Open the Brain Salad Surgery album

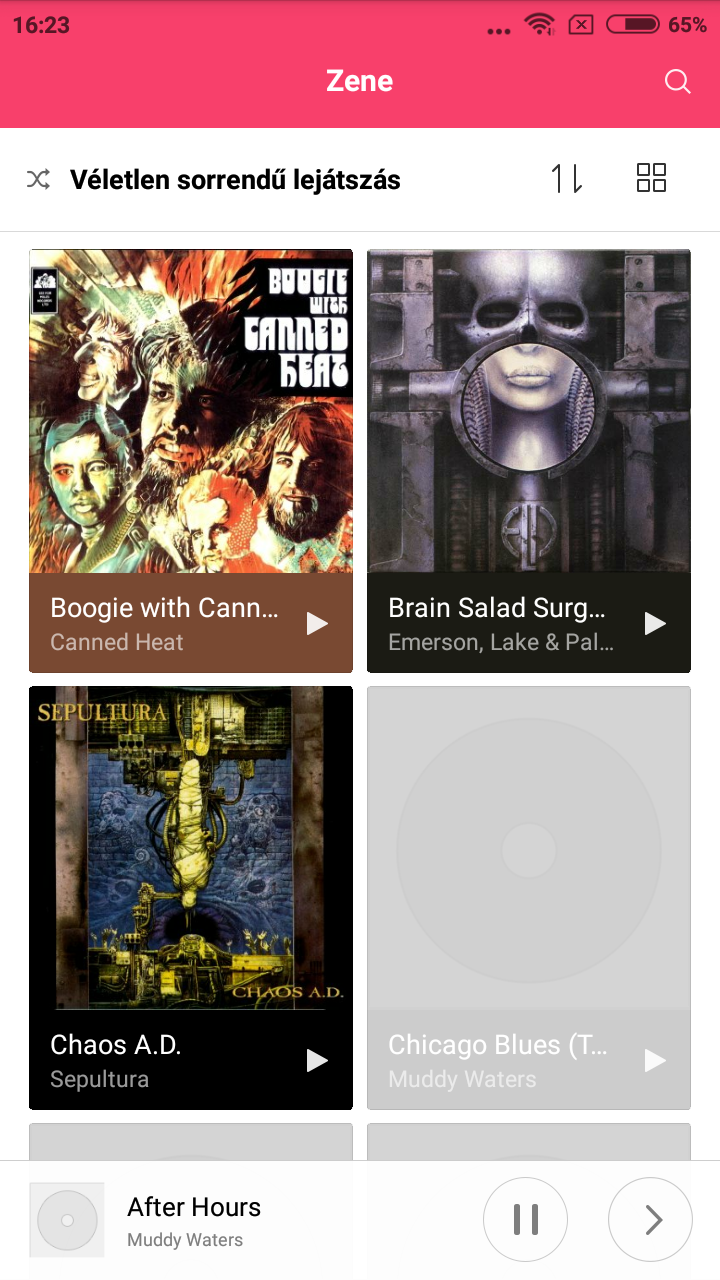[529, 461]
